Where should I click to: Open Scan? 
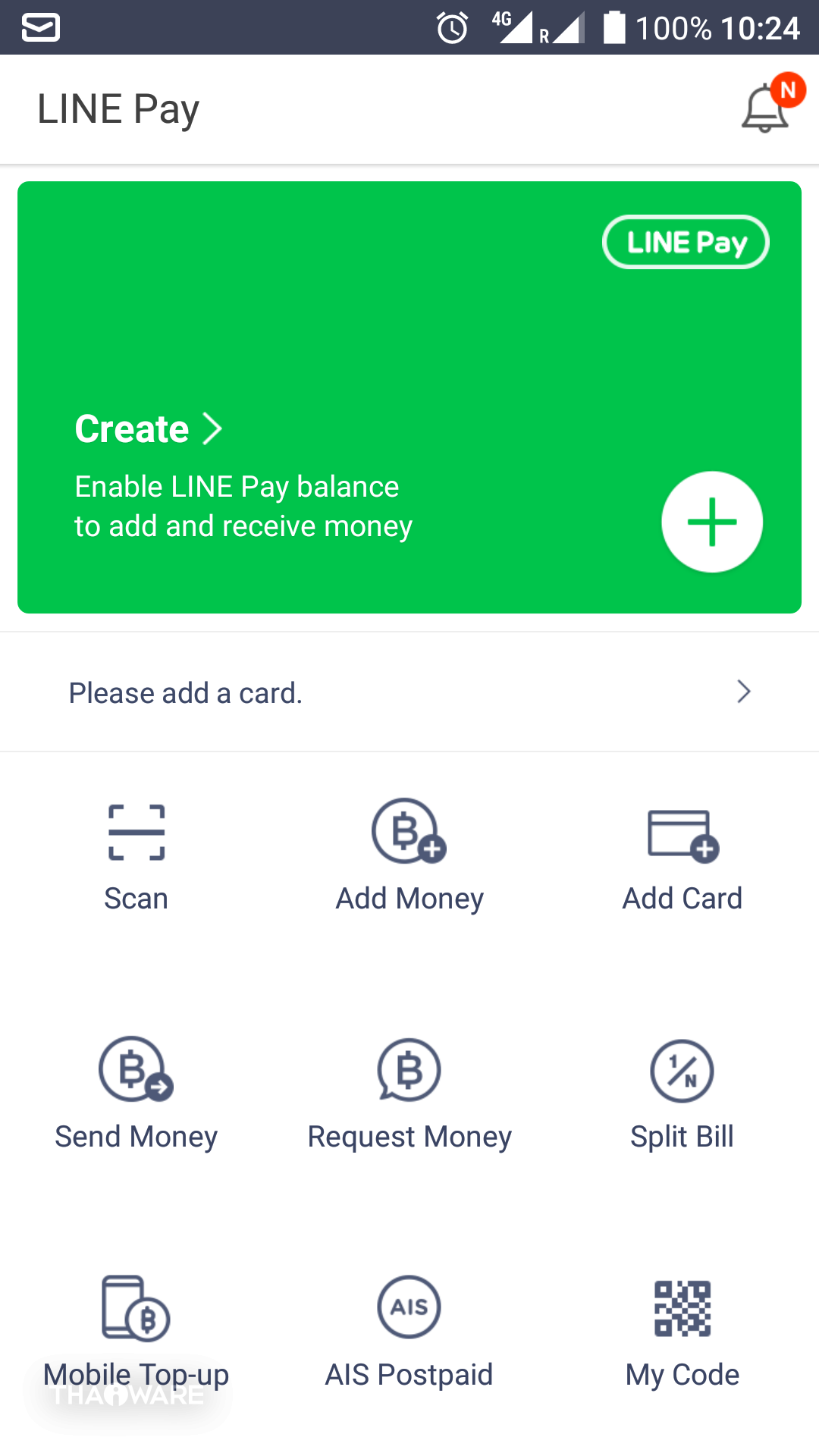[x=136, y=855]
